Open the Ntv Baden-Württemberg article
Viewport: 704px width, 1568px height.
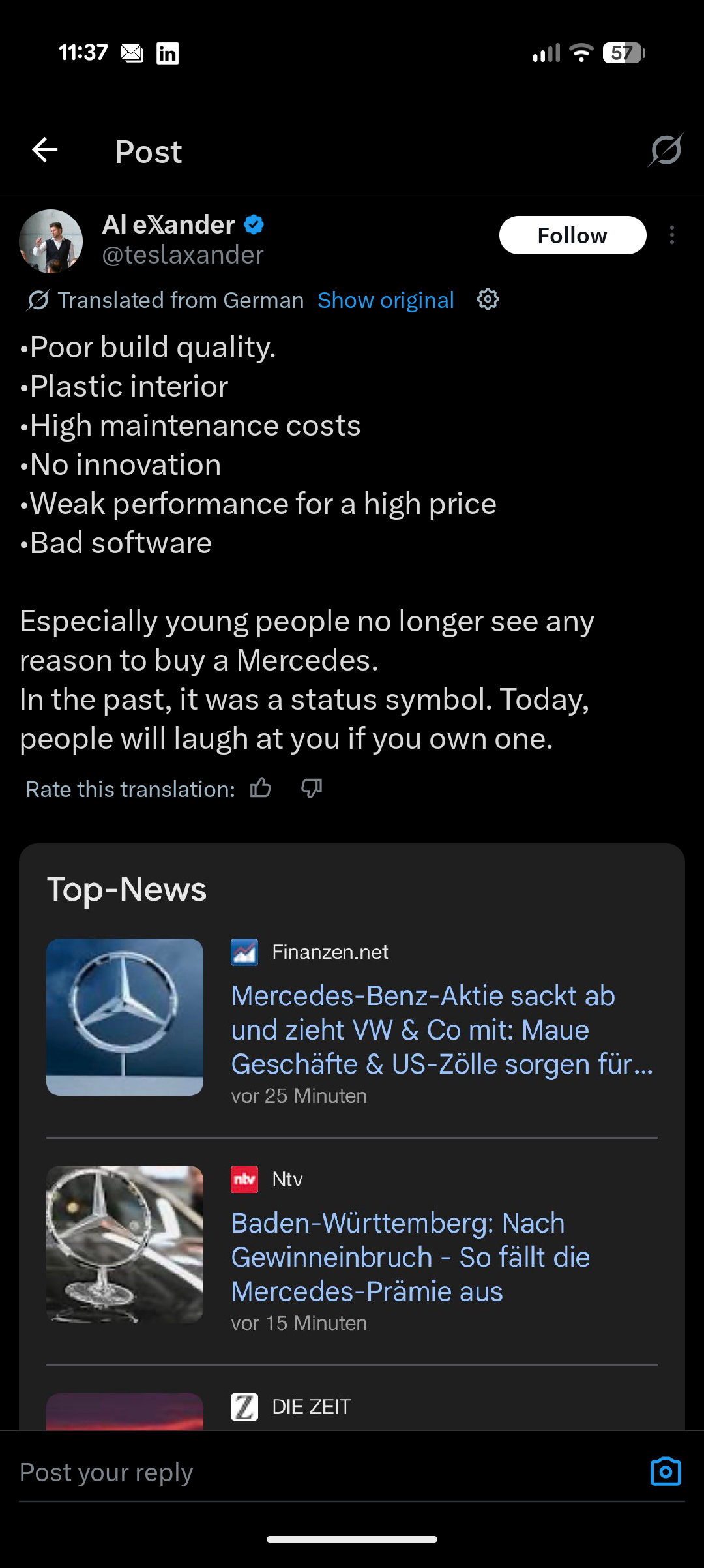click(x=411, y=1256)
